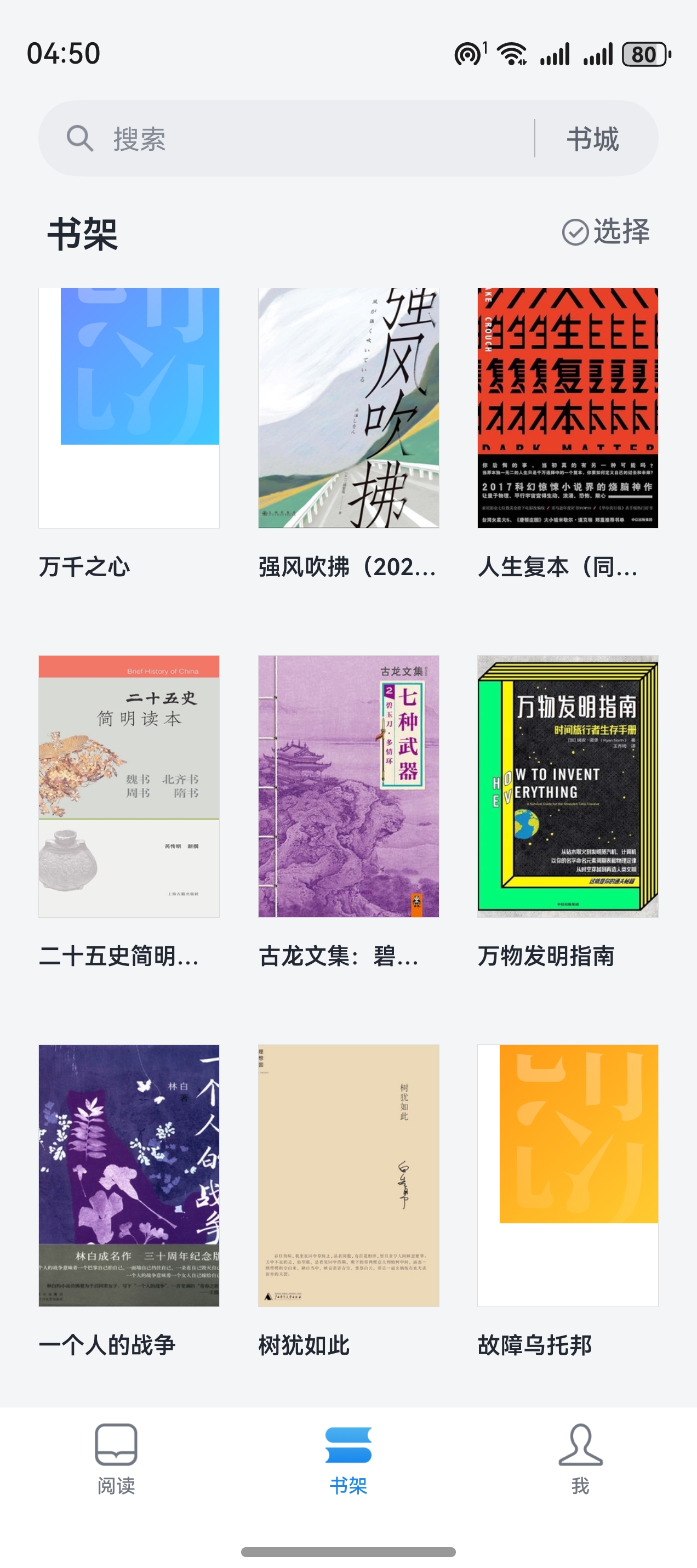This screenshot has width=697, height=1568.
Task: Open the 书城 bookstore
Action: coord(592,139)
